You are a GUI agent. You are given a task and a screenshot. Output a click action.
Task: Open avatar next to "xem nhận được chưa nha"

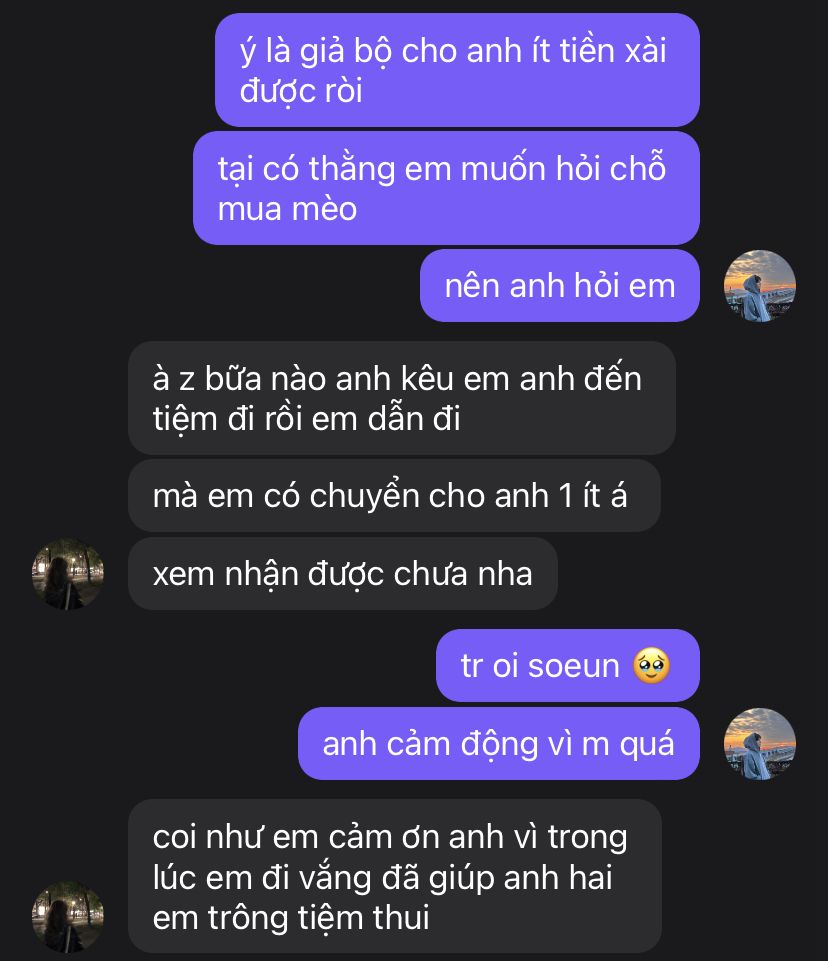coord(68,574)
